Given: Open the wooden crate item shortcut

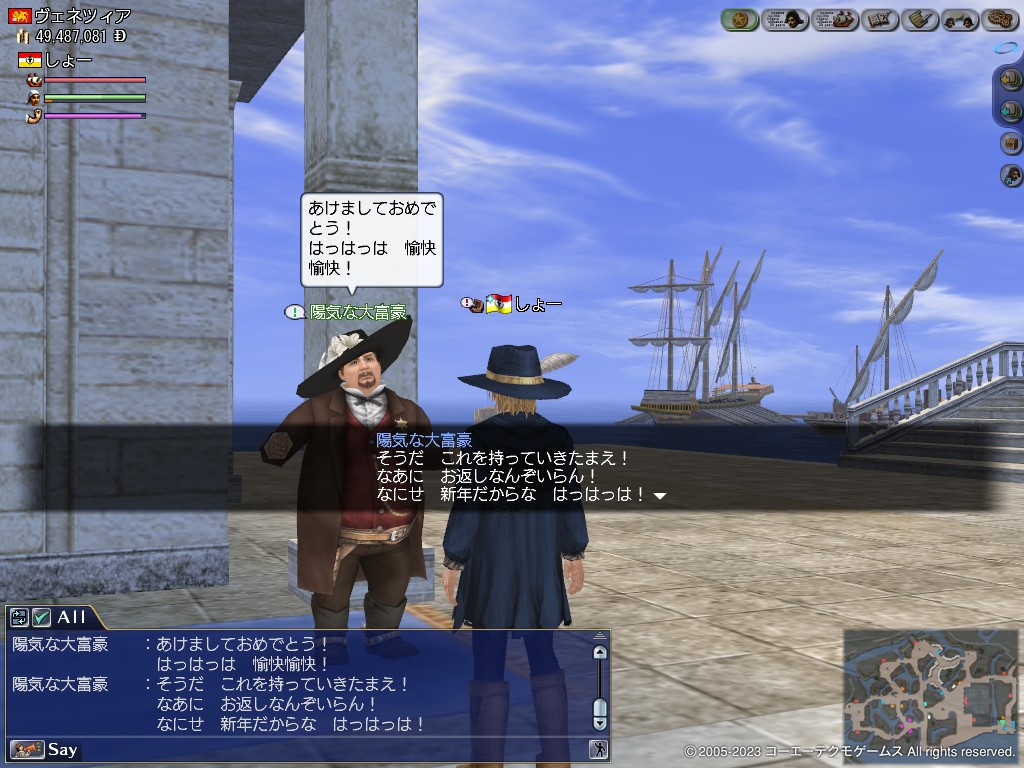Looking at the screenshot, I should pyautogui.click(x=1011, y=144).
